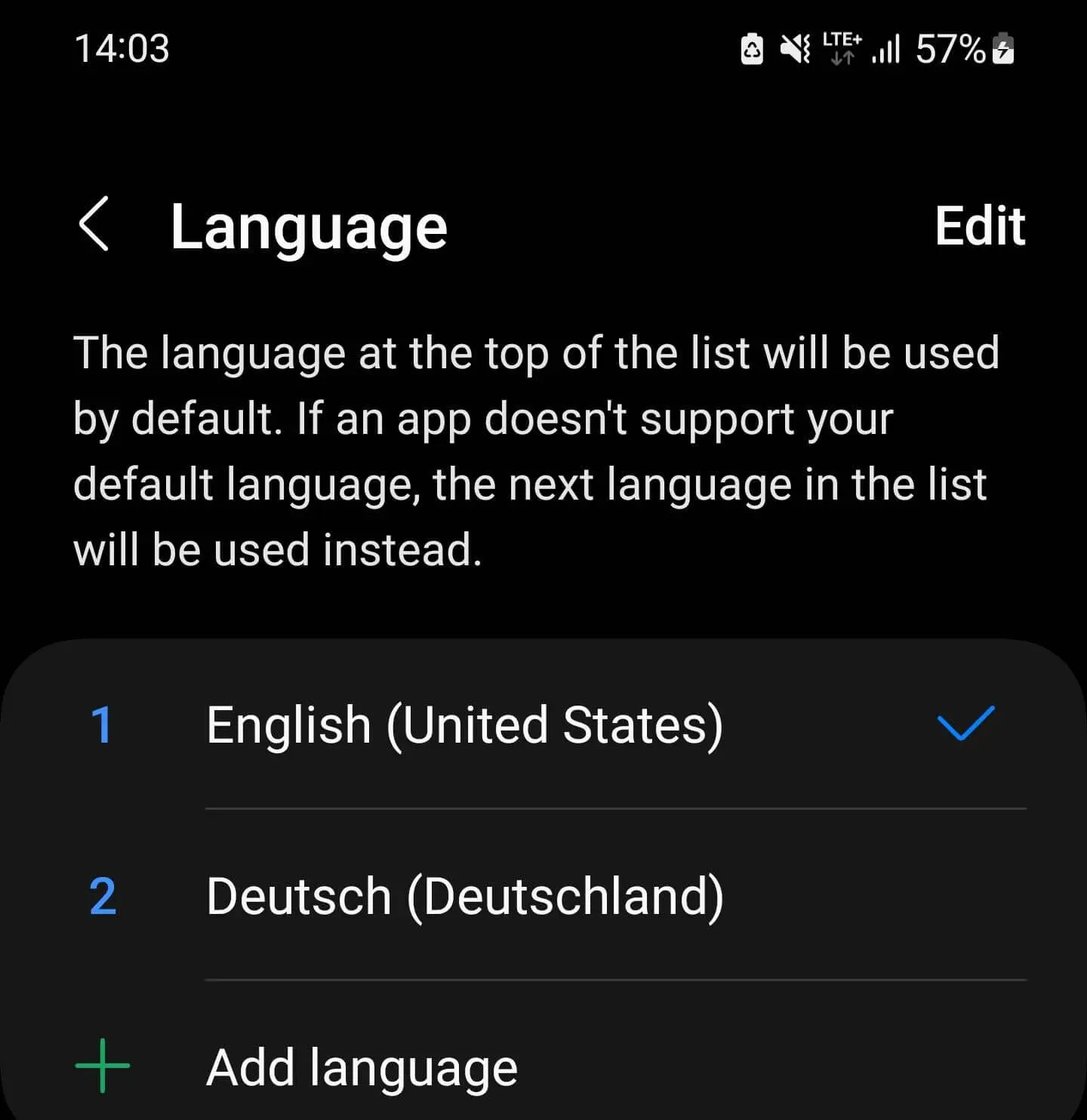Tap the 14:03 clock display

pyautogui.click(x=122, y=48)
